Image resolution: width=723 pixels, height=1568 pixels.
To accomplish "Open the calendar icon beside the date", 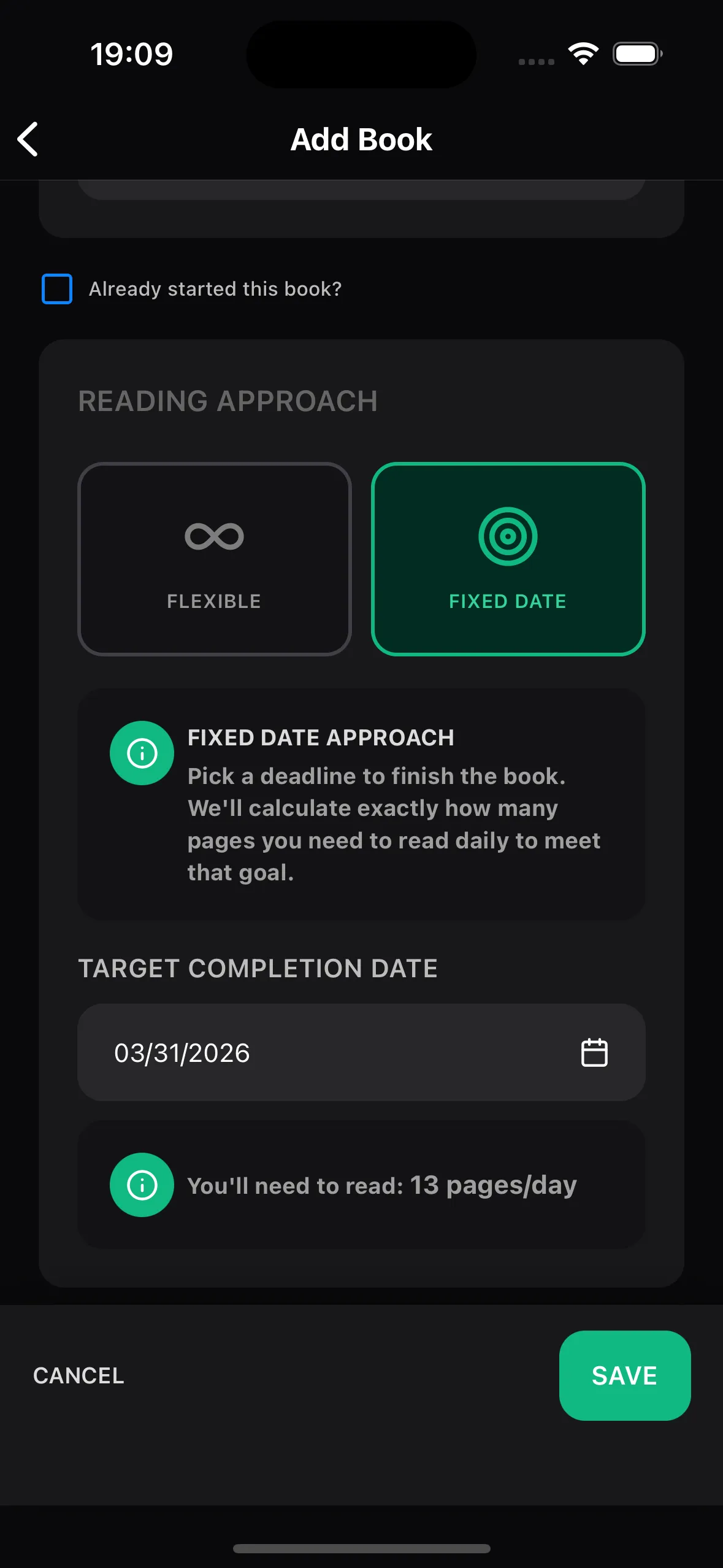I will [594, 1051].
